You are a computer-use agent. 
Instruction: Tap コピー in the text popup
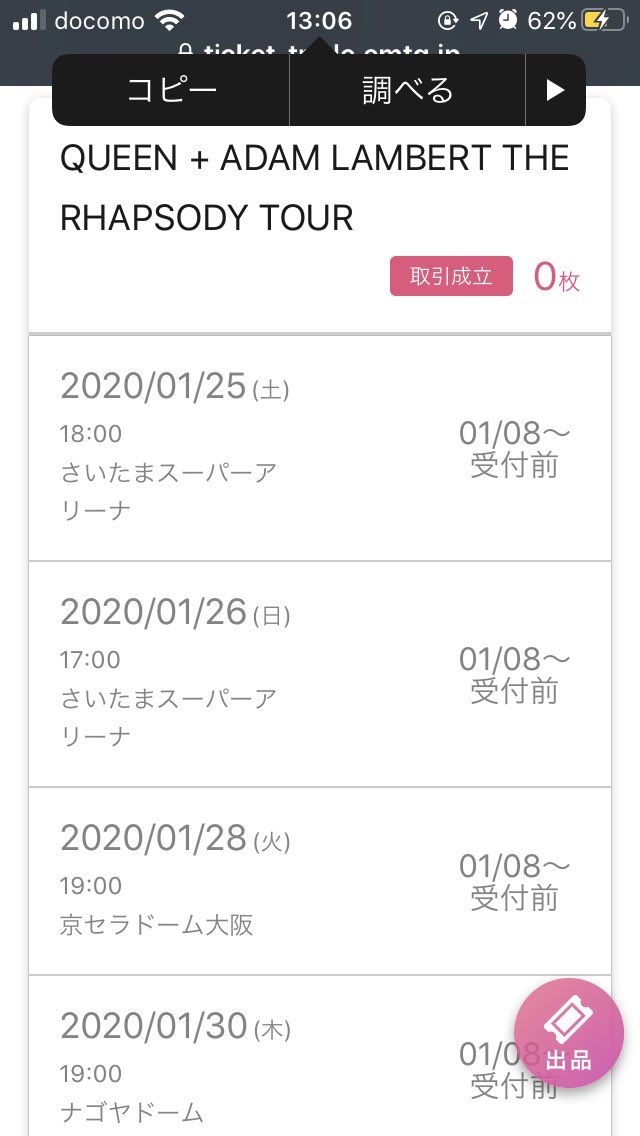pyautogui.click(x=171, y=90)
